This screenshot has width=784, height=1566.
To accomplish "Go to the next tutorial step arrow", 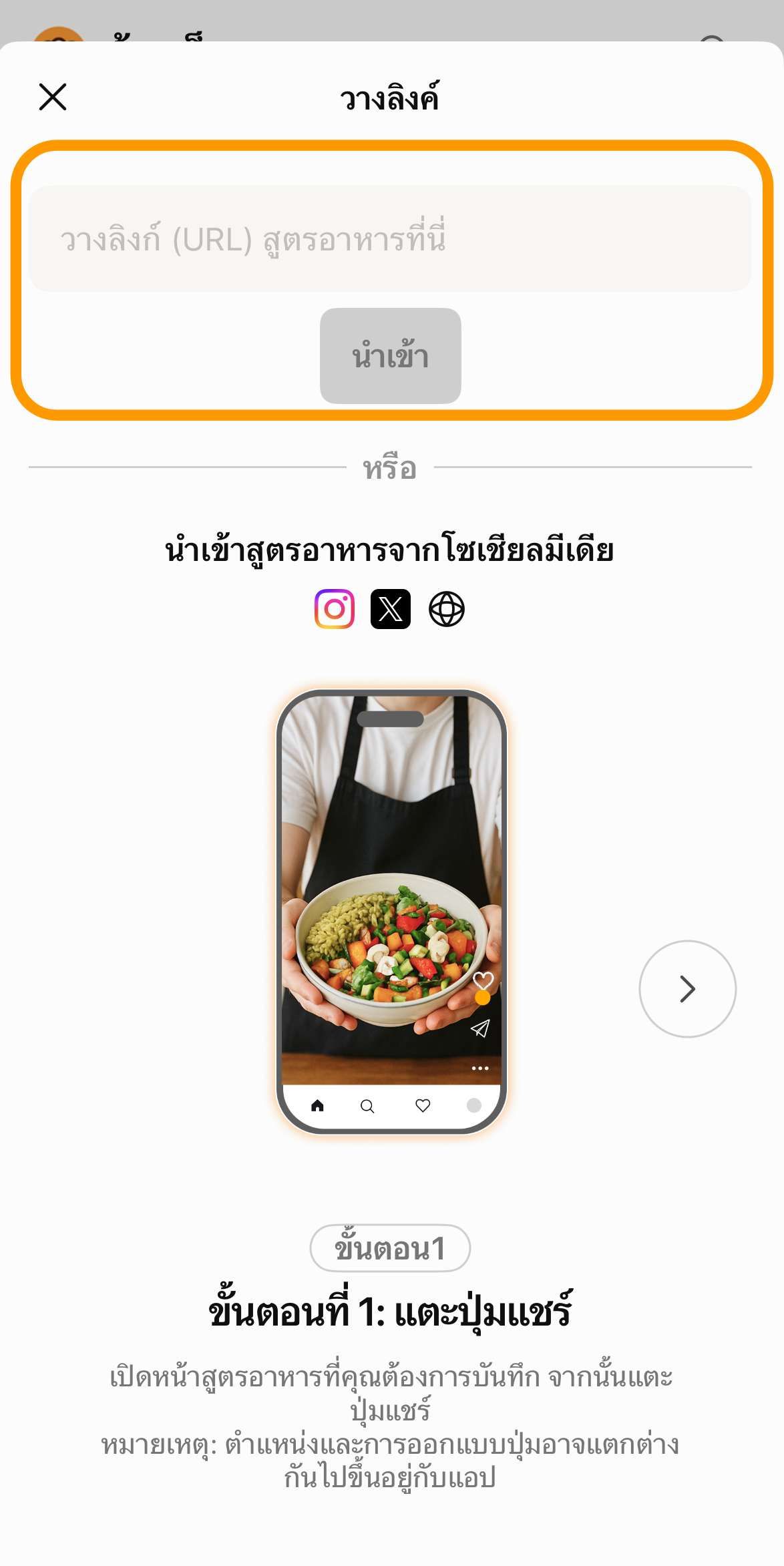I will (687, 988).
